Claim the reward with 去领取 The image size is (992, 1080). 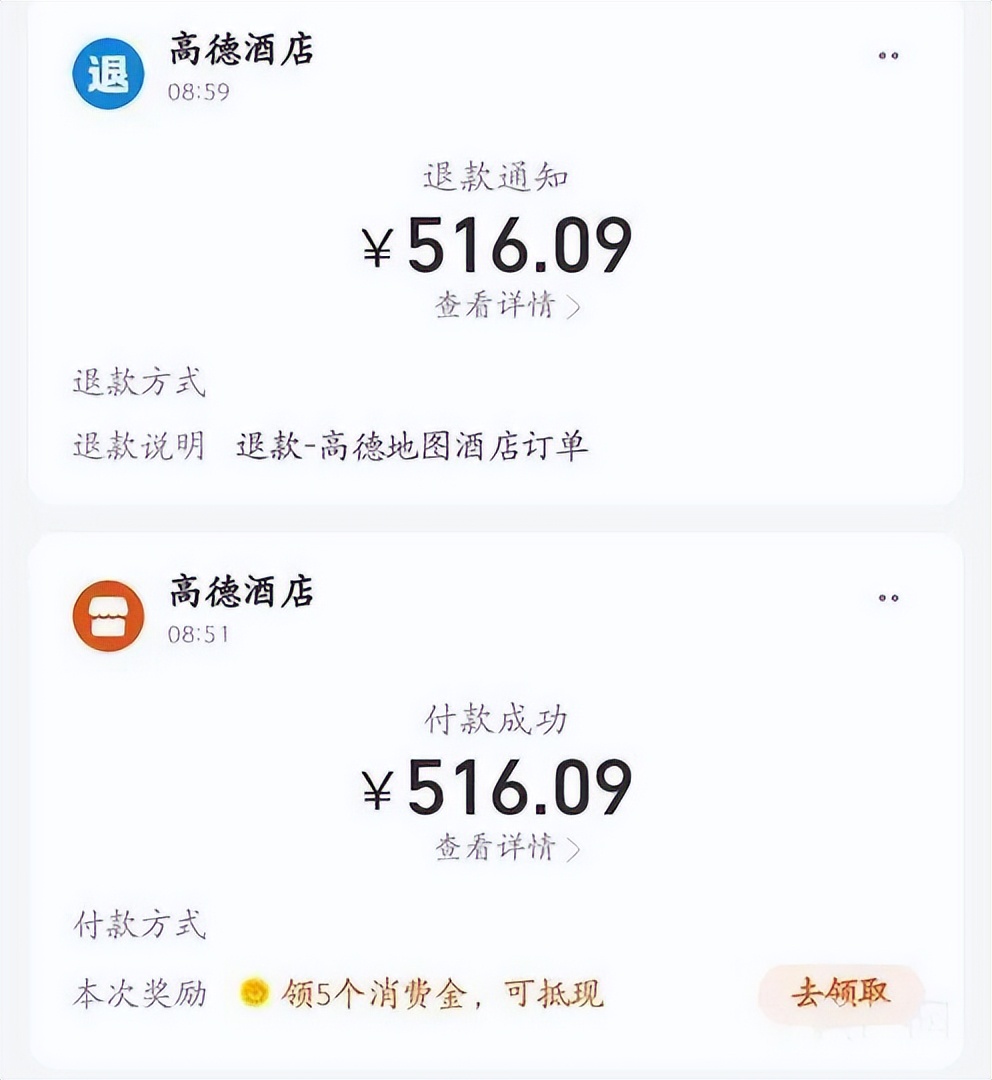(x=840, y=993)
